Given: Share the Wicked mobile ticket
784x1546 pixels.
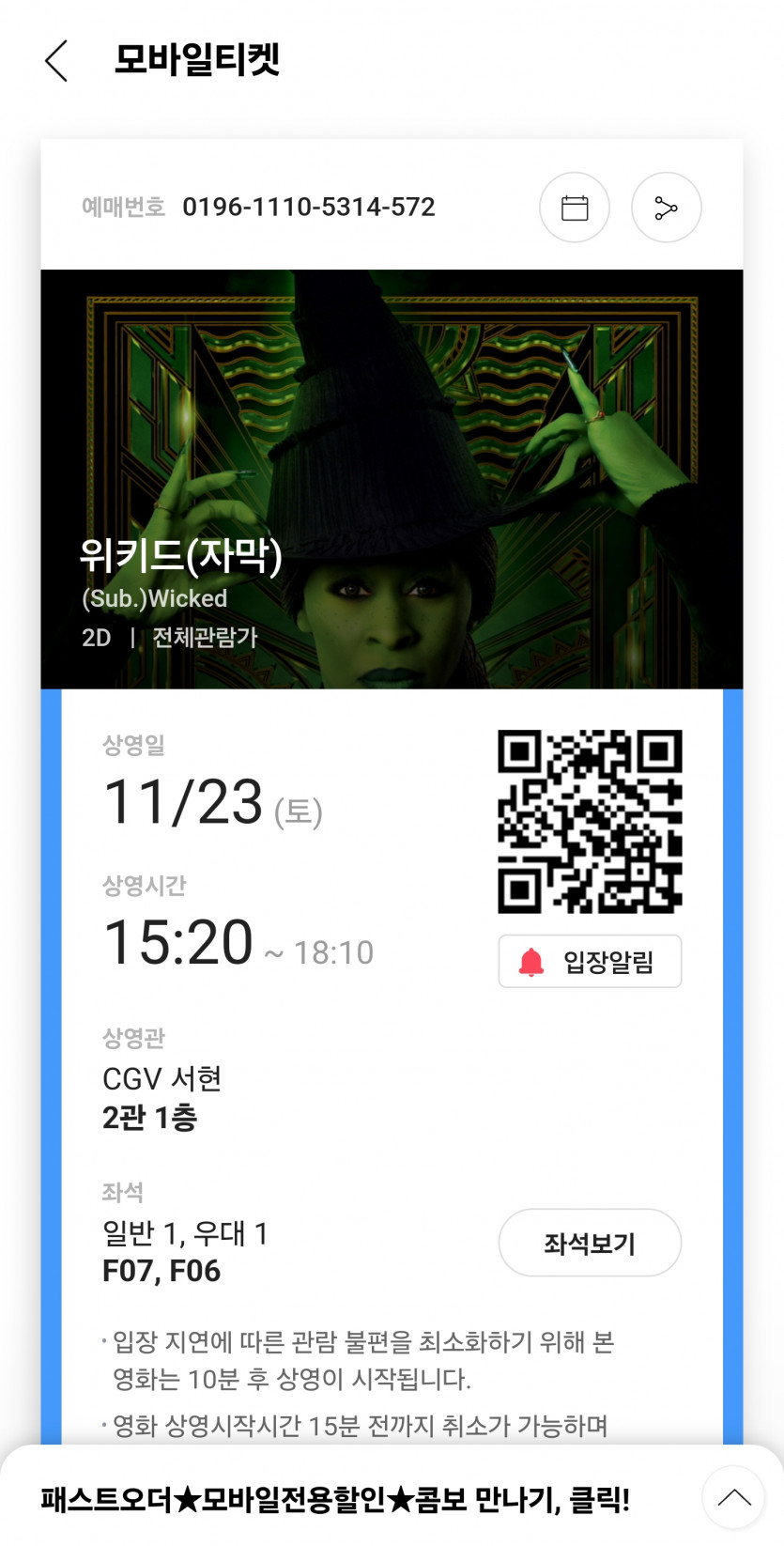Looking at the screenshot, I should (666, 208).
